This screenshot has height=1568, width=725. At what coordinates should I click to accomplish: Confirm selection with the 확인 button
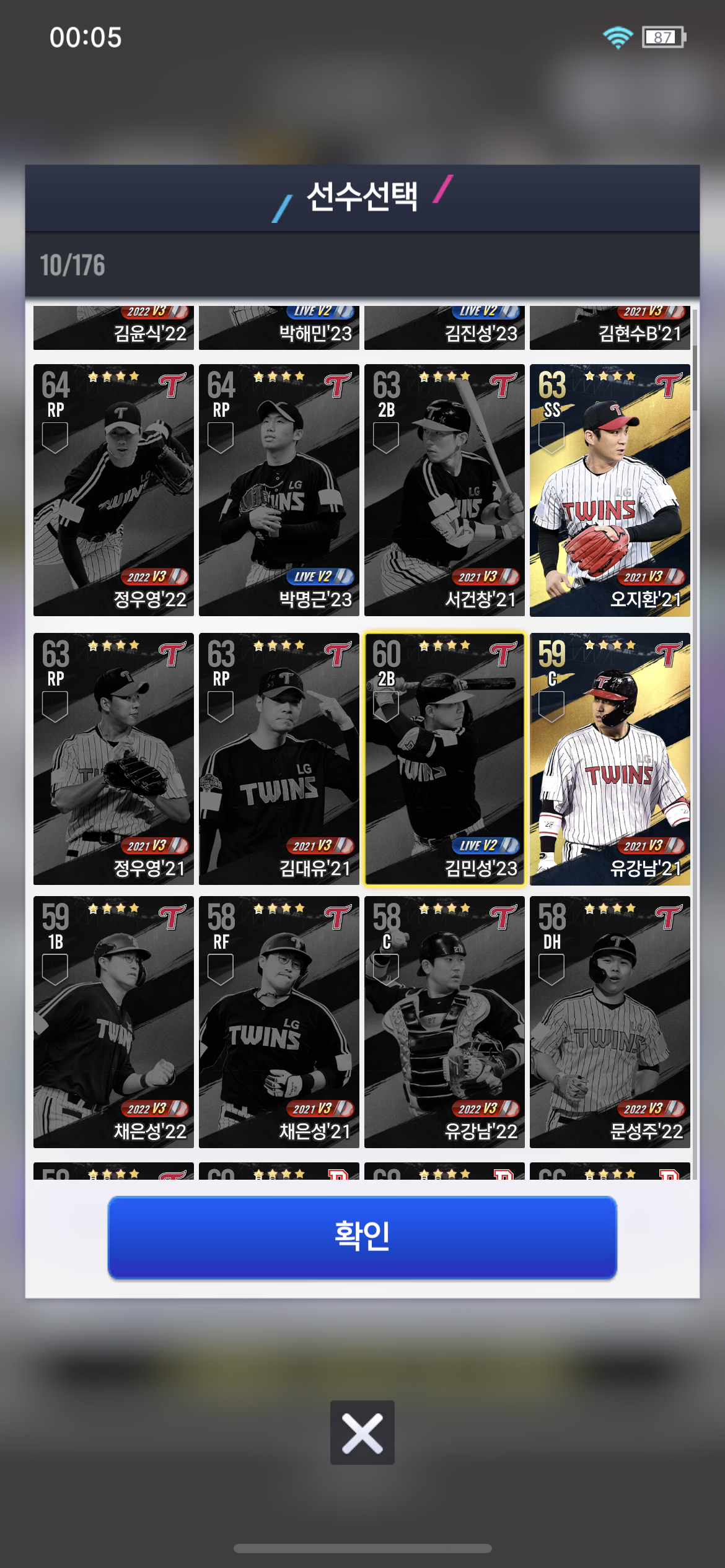tap(362, 1237)
